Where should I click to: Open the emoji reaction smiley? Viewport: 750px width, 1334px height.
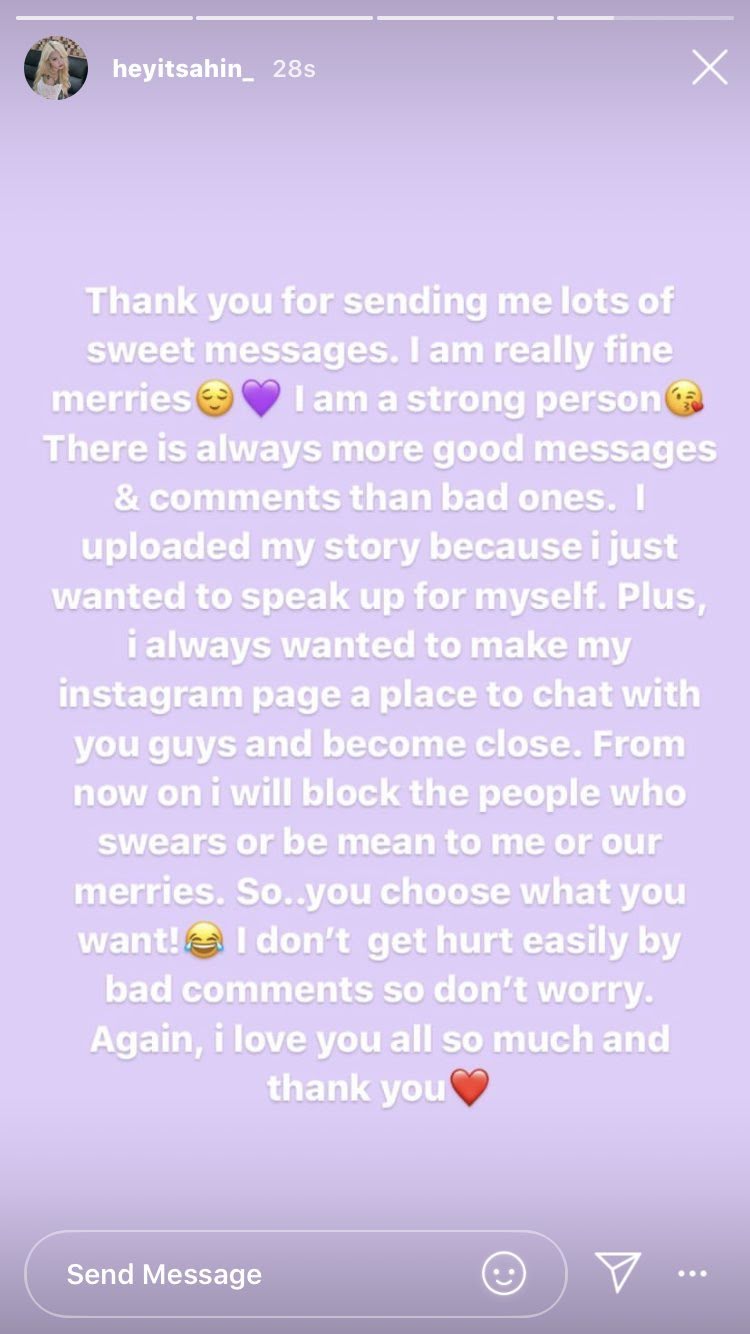tap(504, 1274)
